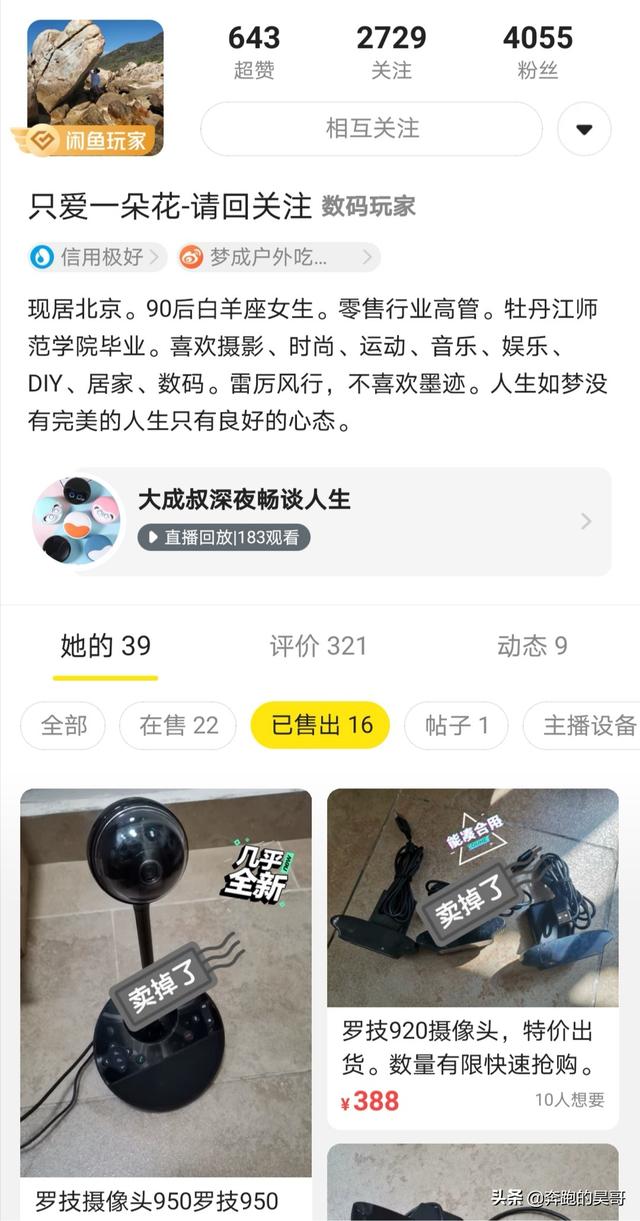Select the 已售出 16 chip

(320, 725)
